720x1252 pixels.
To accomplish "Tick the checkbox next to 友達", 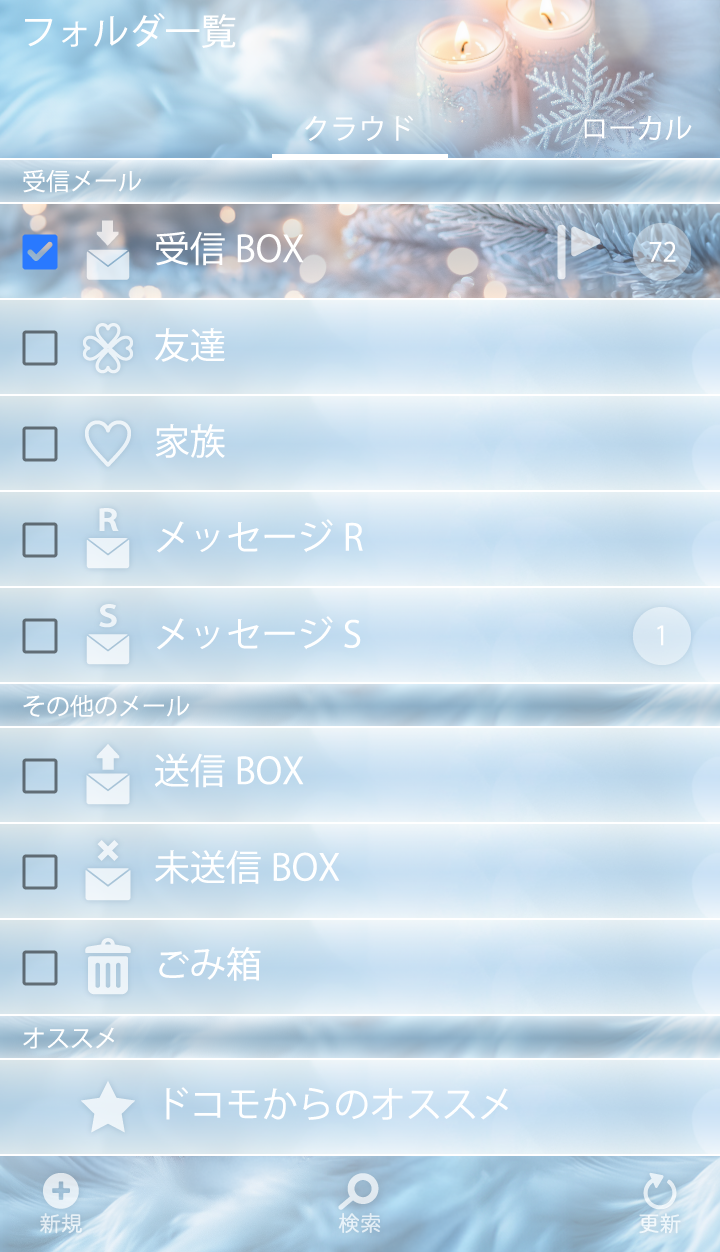I will (40, 348).
